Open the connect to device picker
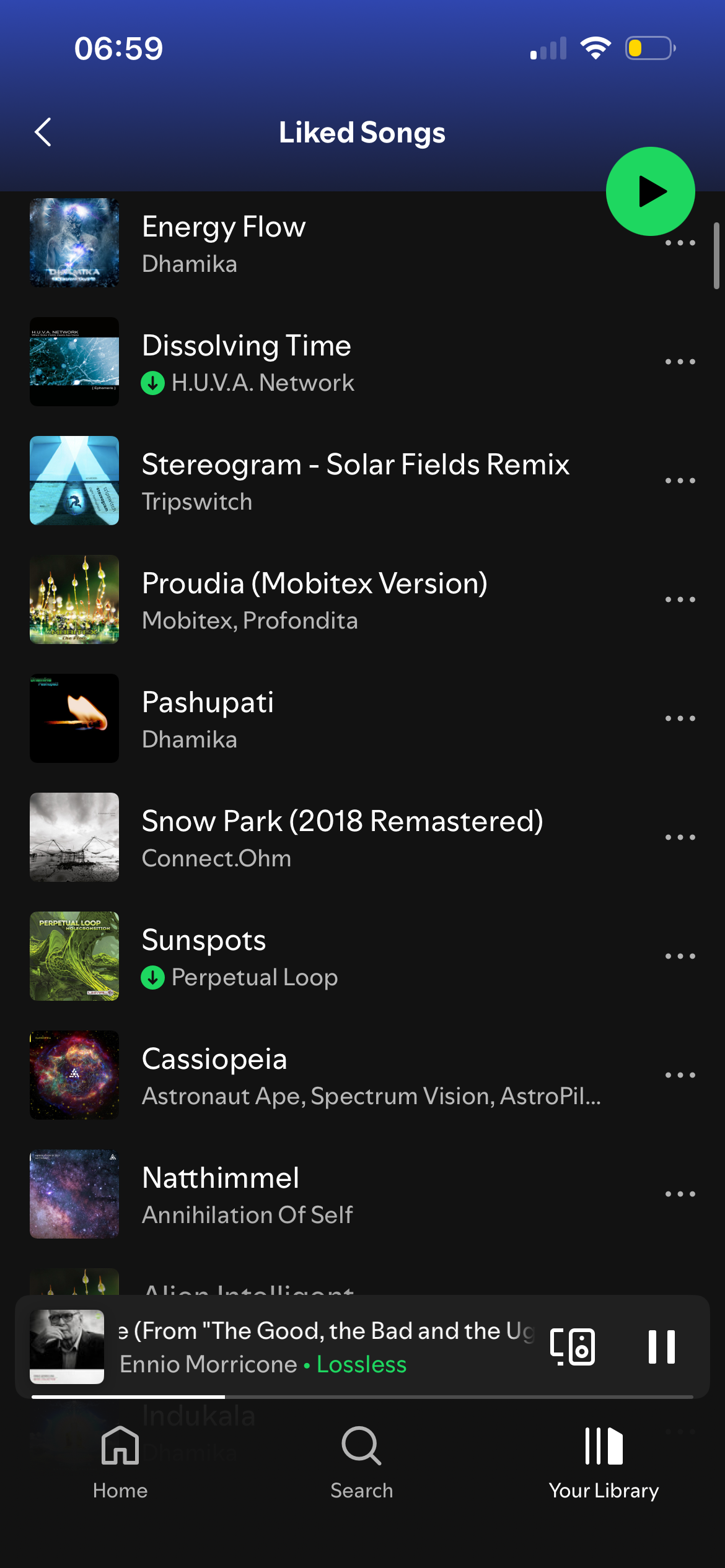Viewport: 725px width, 1568px height. 573,1346
